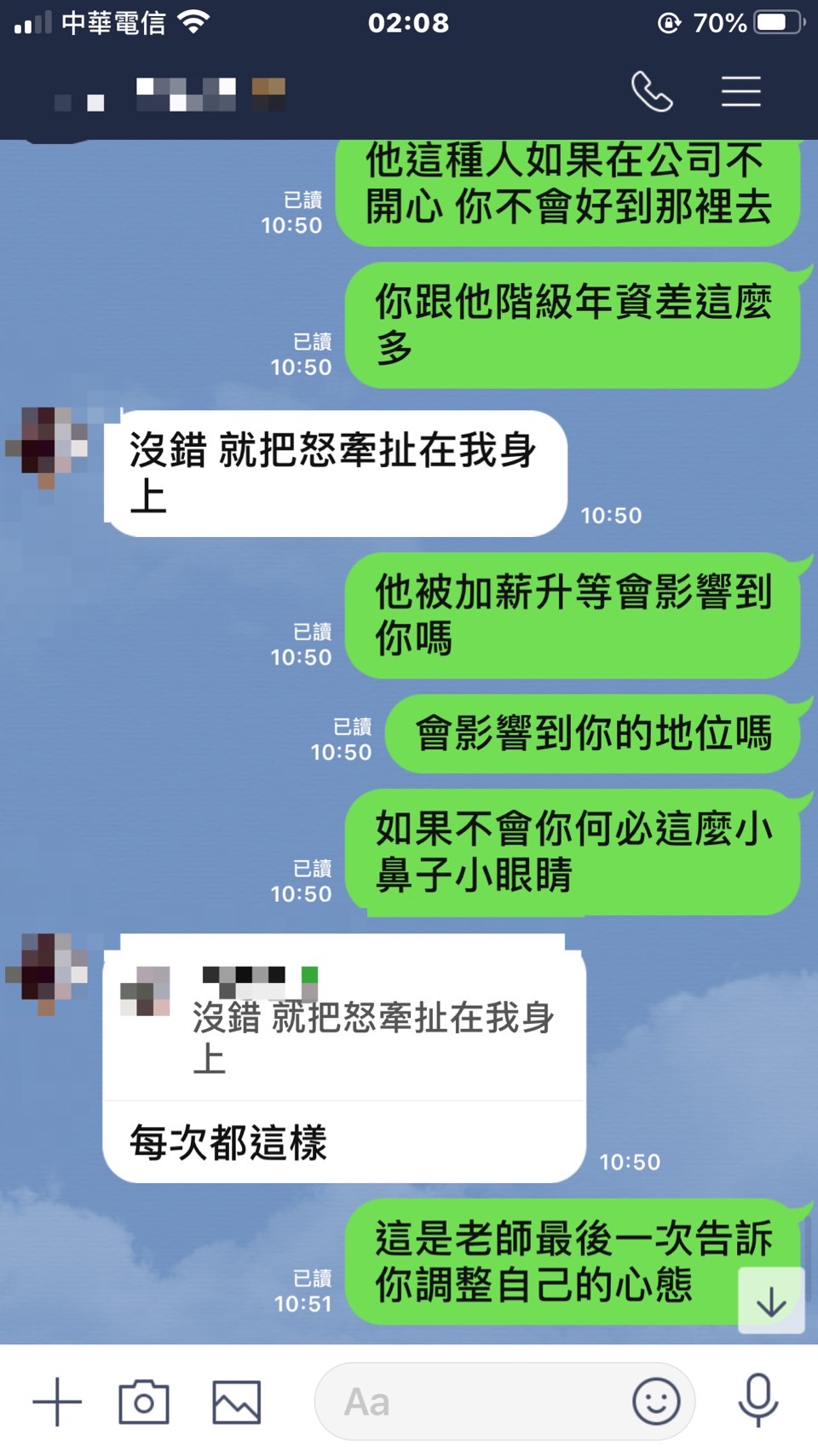Viewport: 818px width, 1456px height.
Task: Start a voice call from the header
Action: pos(652,91)
